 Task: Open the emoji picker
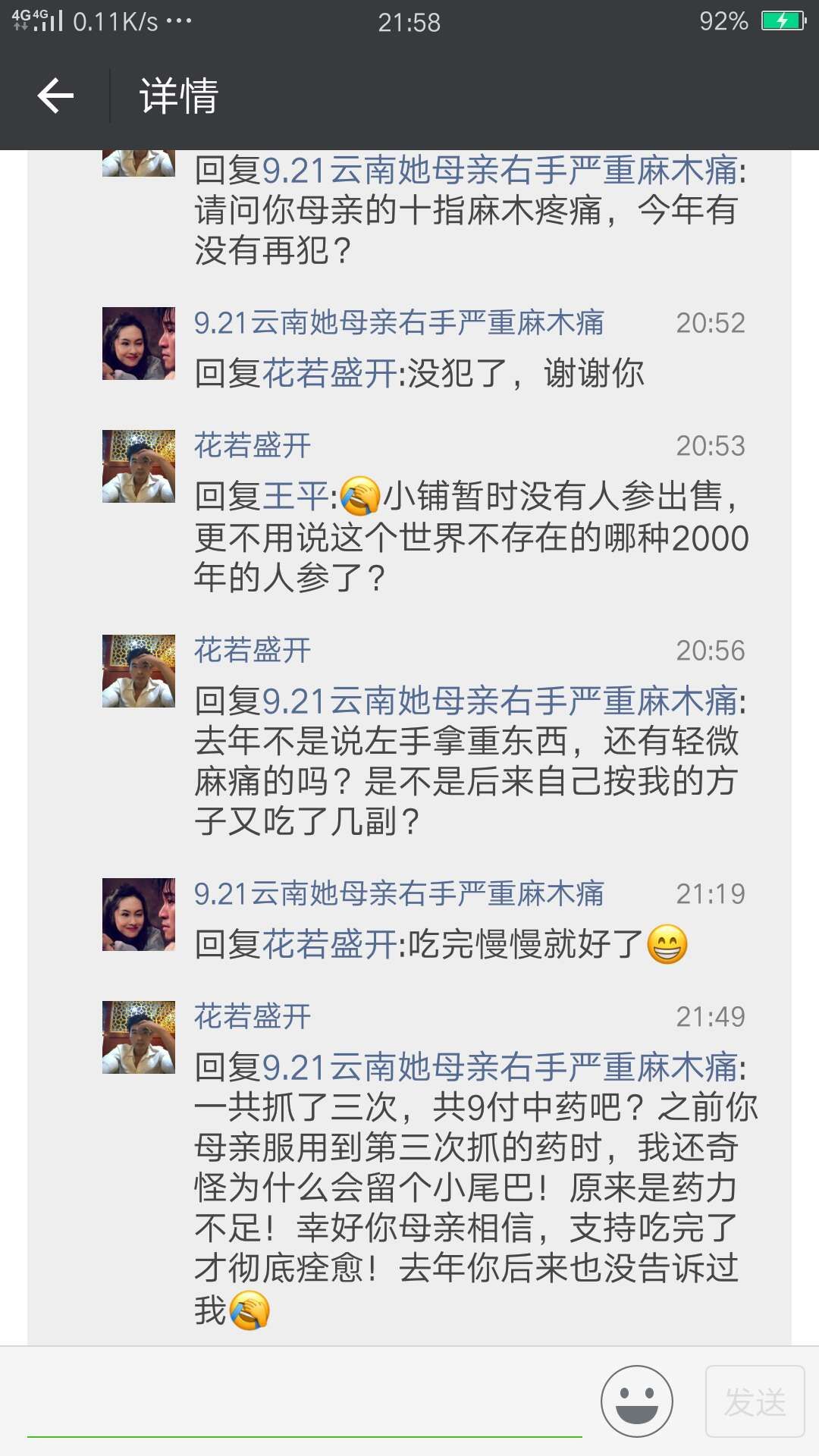coord(636,1401)
